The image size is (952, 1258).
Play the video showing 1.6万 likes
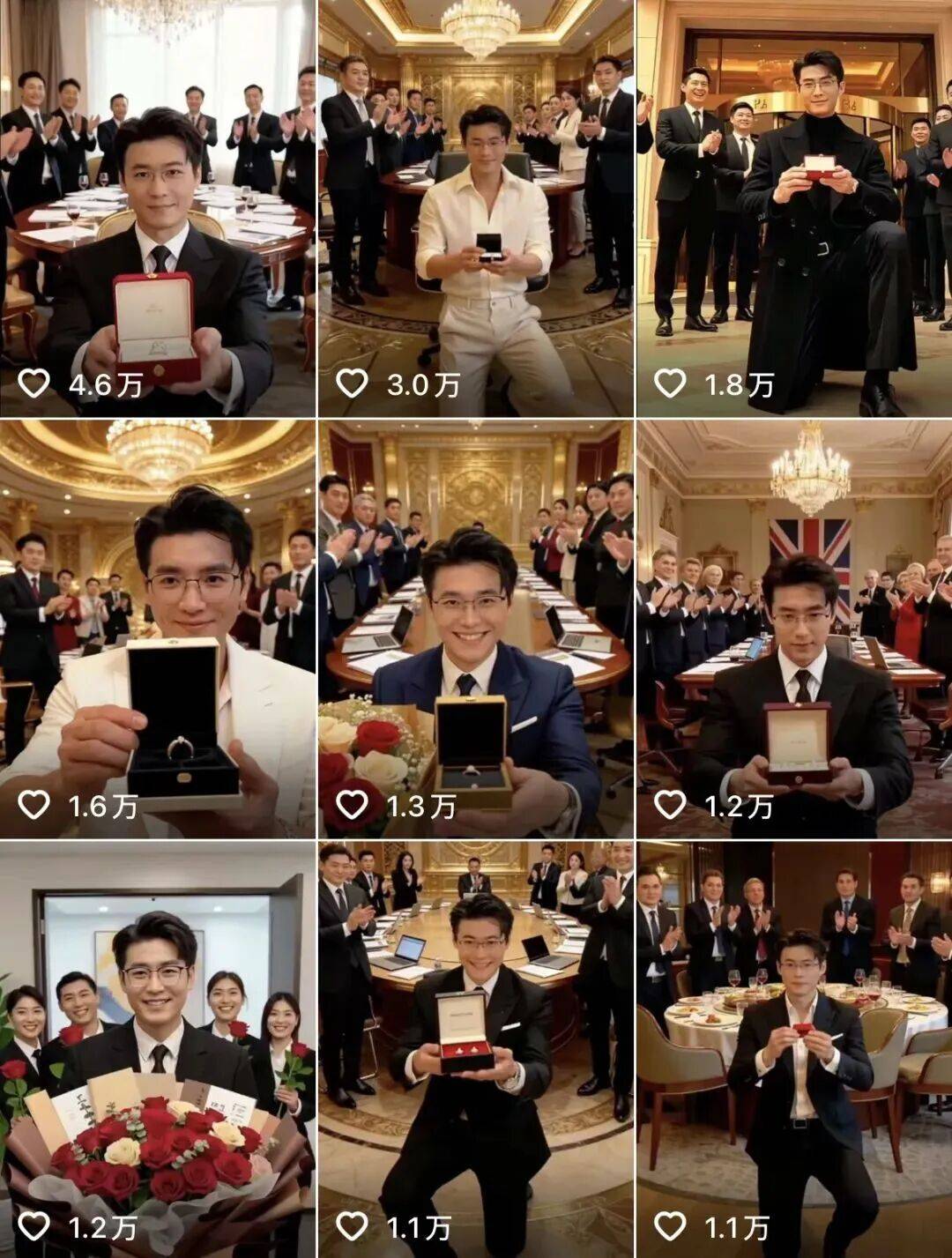coord(157,628)
